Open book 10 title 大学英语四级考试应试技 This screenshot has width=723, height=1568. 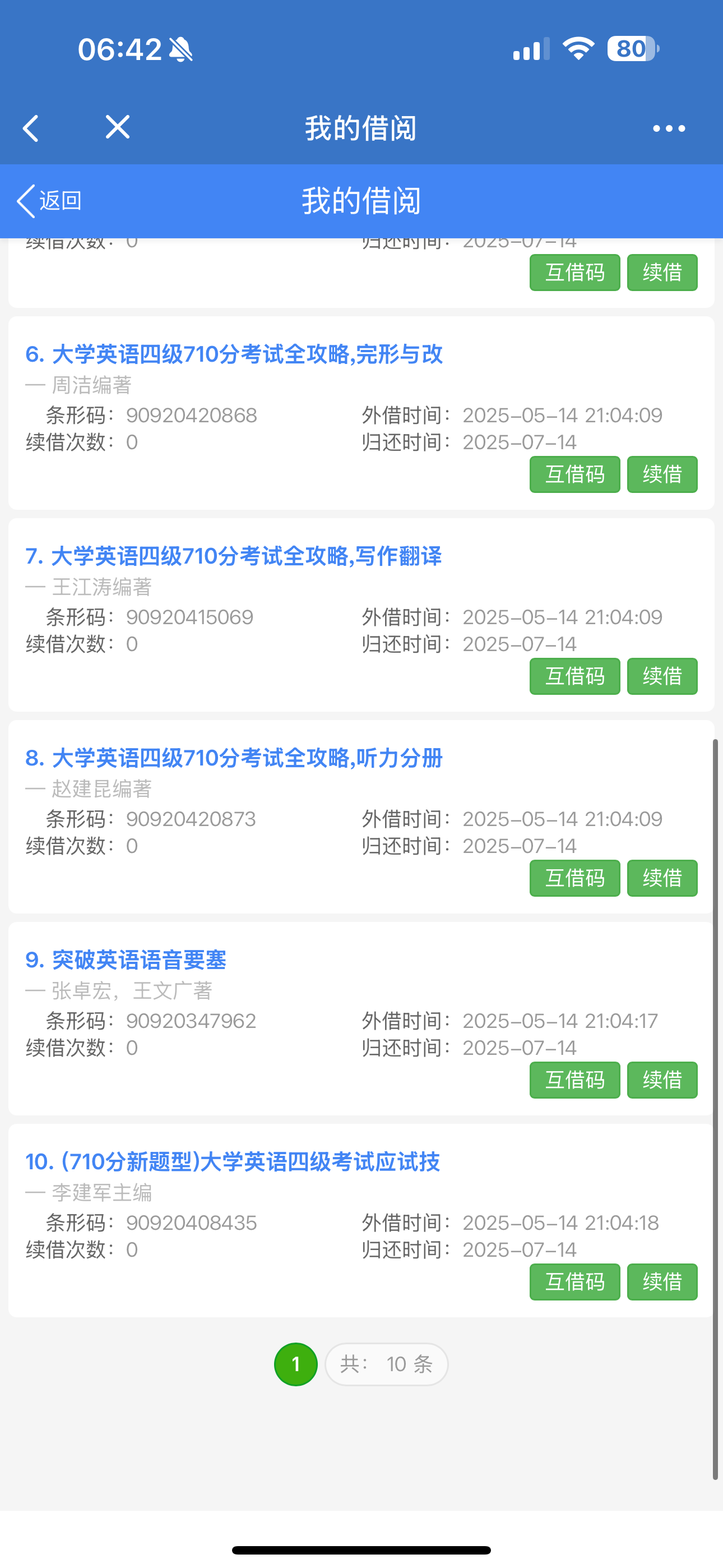[233, 1162]
